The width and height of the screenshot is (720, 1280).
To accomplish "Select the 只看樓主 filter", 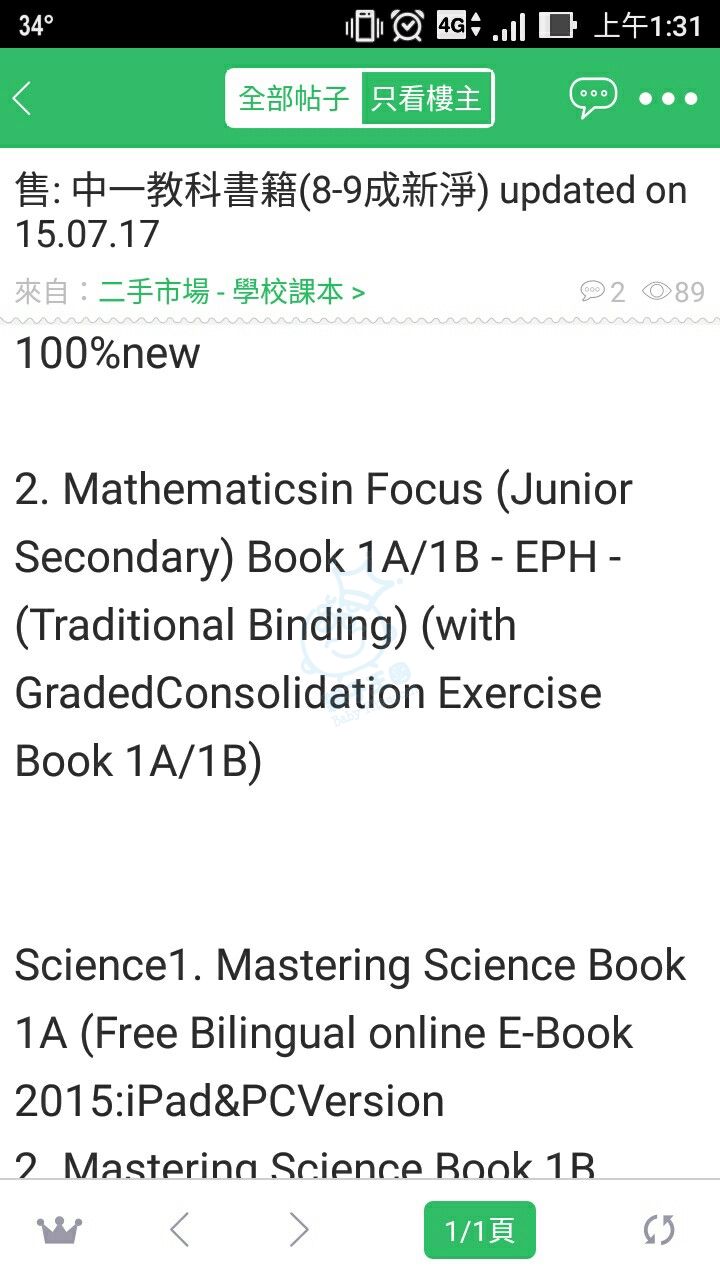I will pyautogui.click(x=426, y=98).
